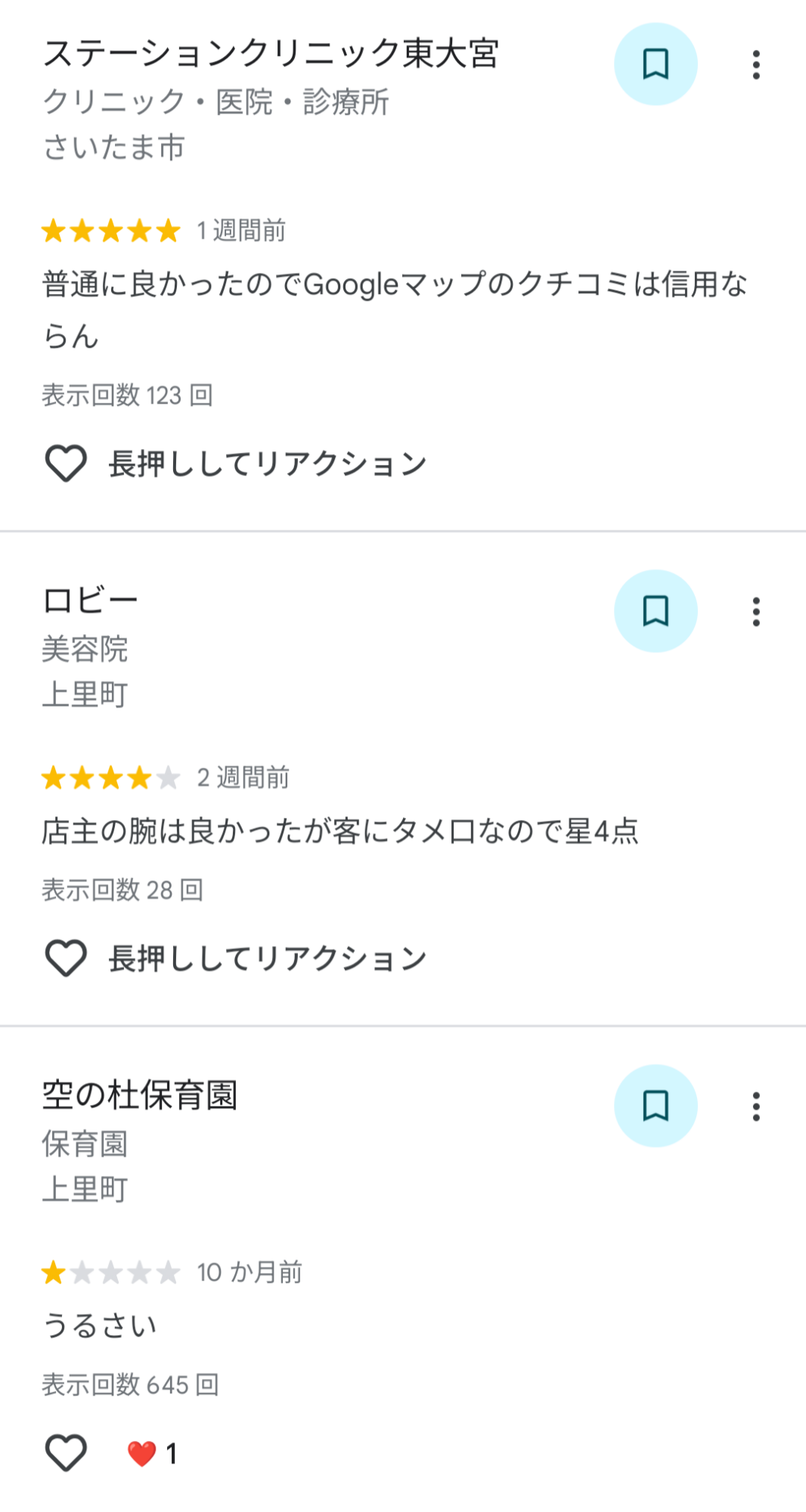This screenshot has height=1512, width=806.
Task: Heart the 空の杜保育園 review
Action: [67, 1452]
